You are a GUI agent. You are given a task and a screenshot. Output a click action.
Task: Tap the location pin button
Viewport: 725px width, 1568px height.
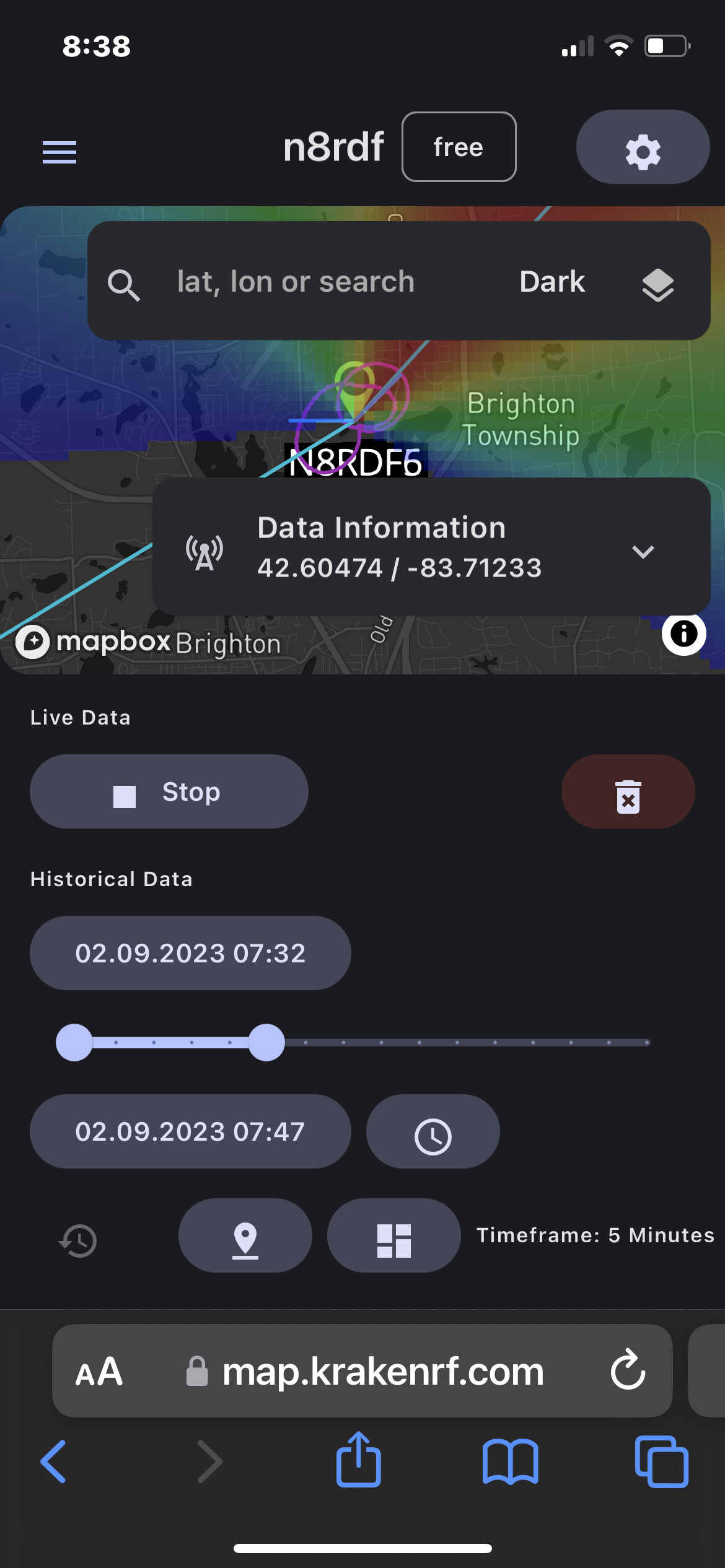pos(245,1235)
